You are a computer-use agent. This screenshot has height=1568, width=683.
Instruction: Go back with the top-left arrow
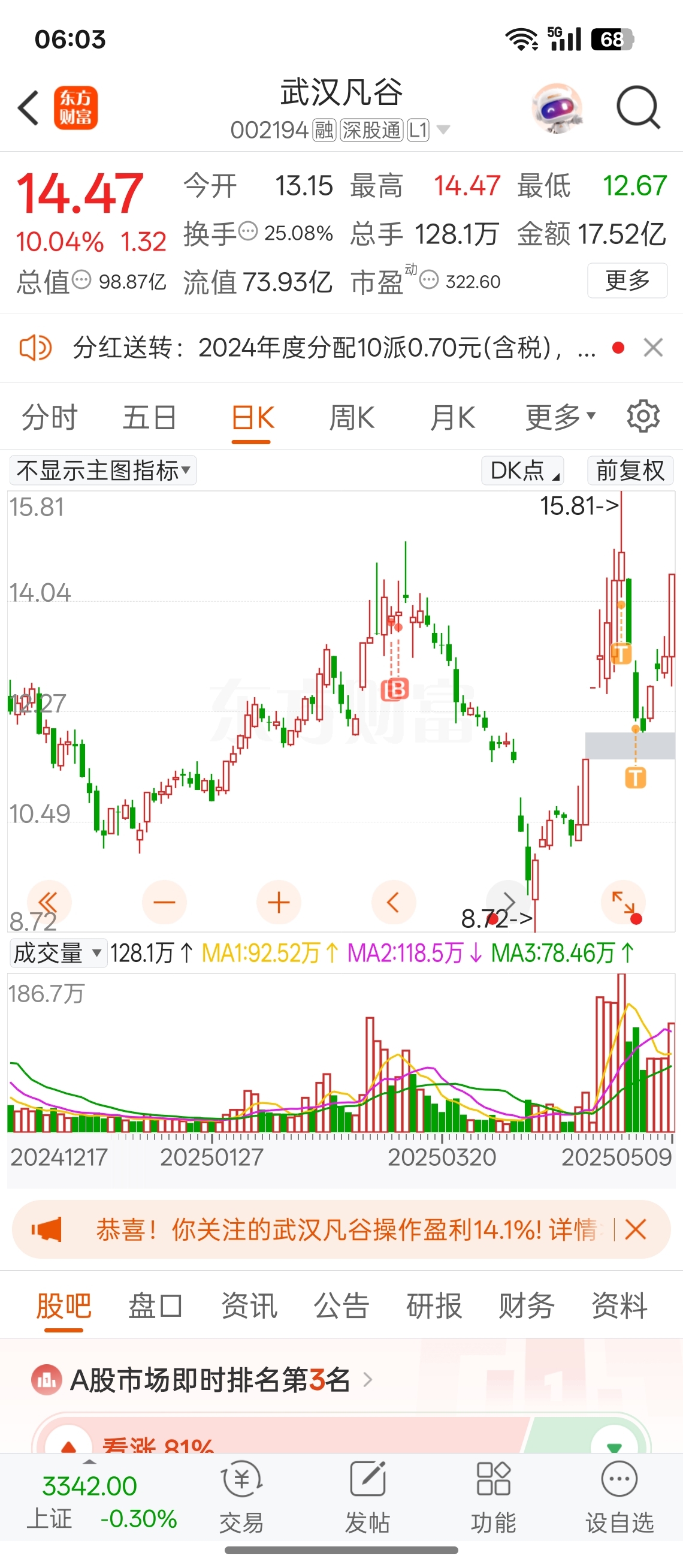click(x=29, y=108)
